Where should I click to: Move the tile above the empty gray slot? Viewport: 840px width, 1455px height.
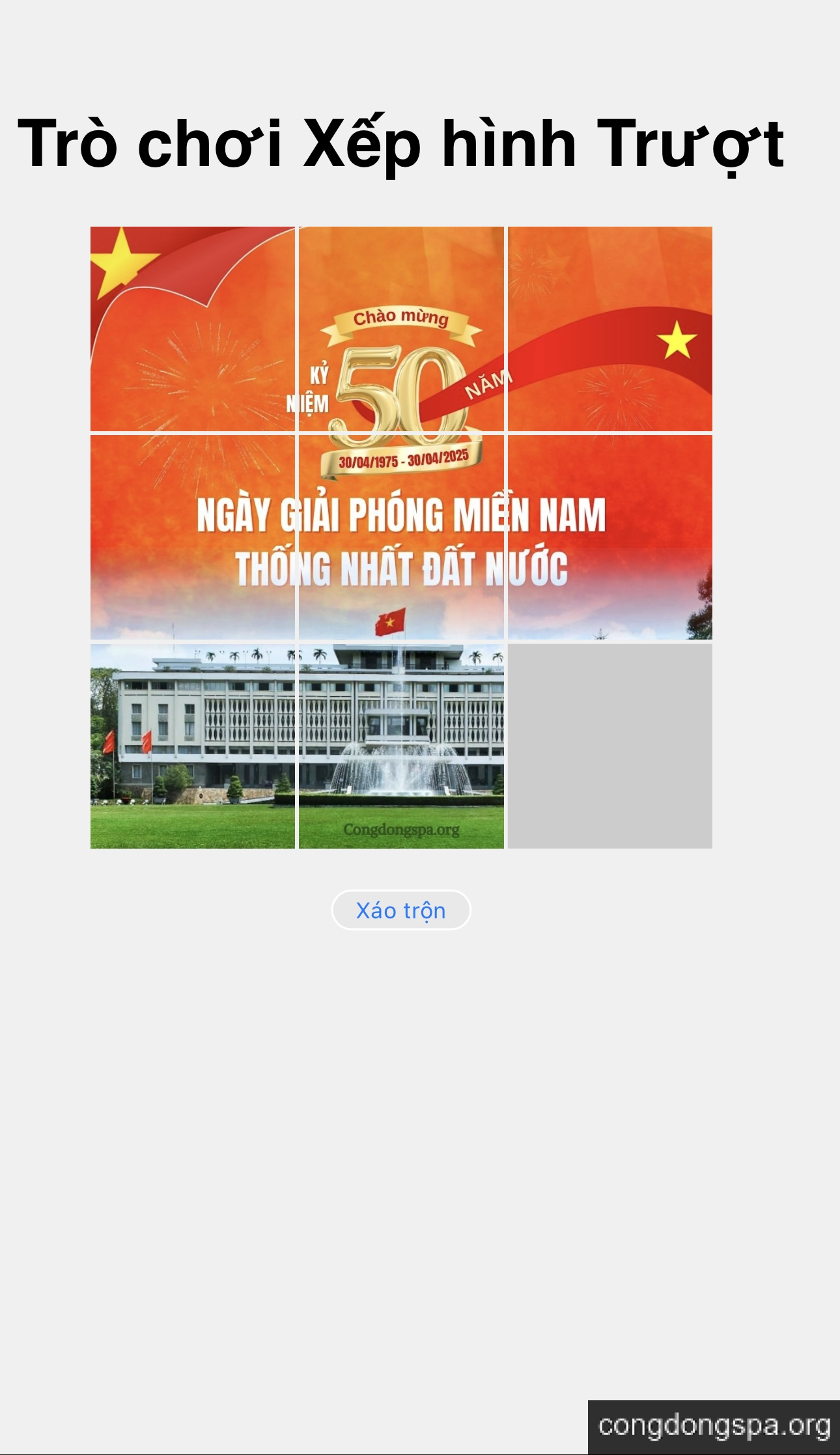click(609, 537)
